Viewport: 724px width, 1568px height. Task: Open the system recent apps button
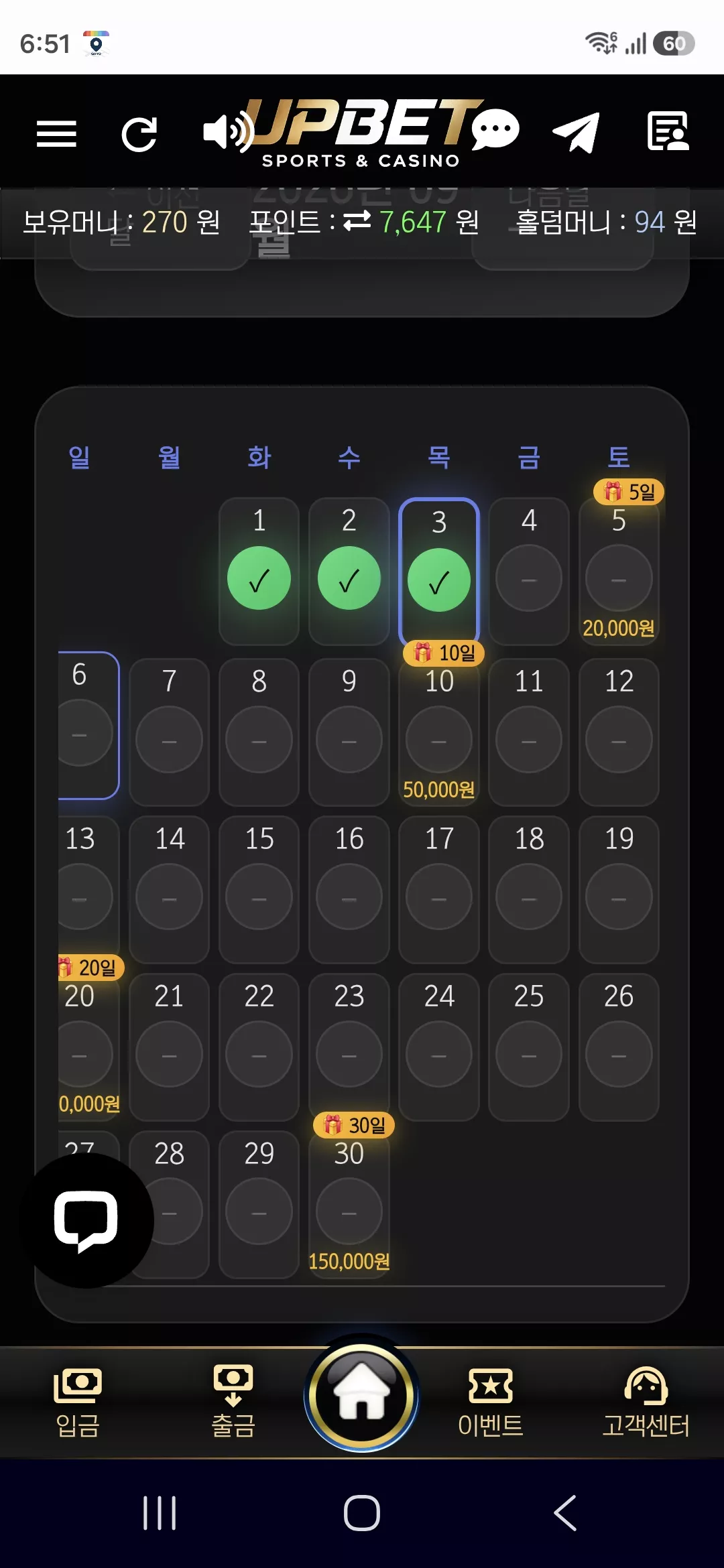click(x=160, y=1513)
